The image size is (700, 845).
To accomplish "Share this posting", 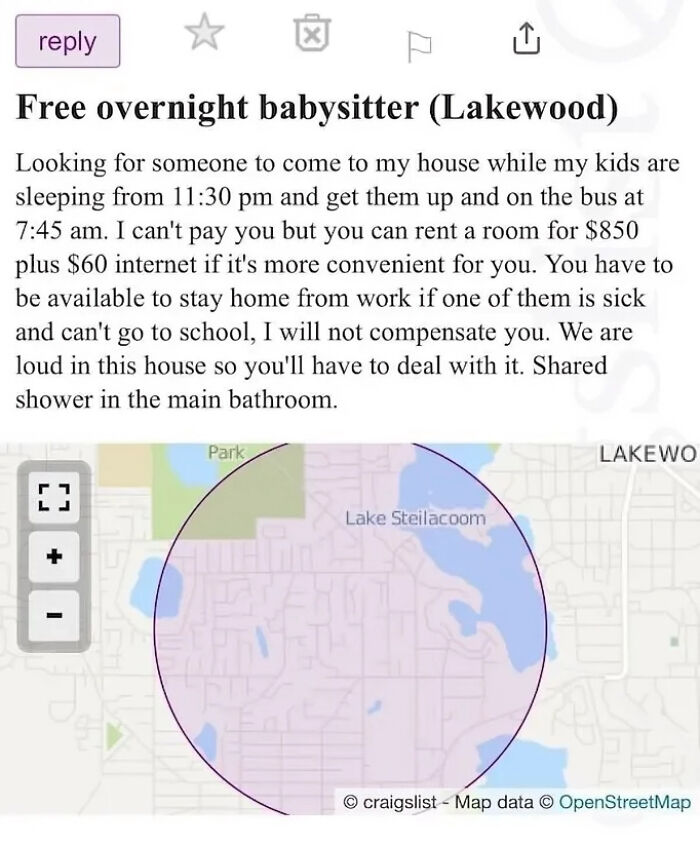I will [525, 38].
